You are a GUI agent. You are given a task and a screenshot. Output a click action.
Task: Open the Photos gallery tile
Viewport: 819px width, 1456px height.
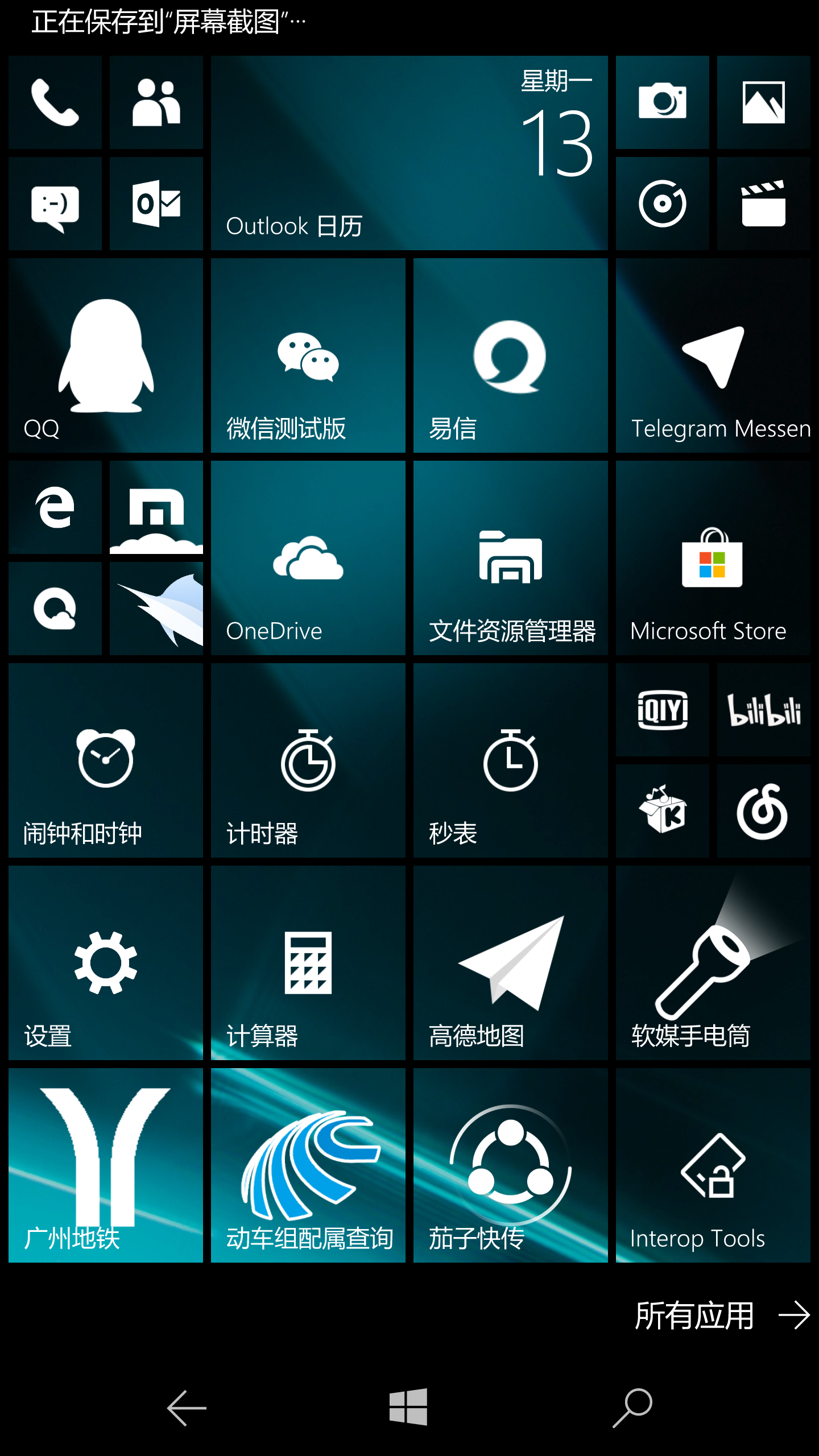coord(764,102)
